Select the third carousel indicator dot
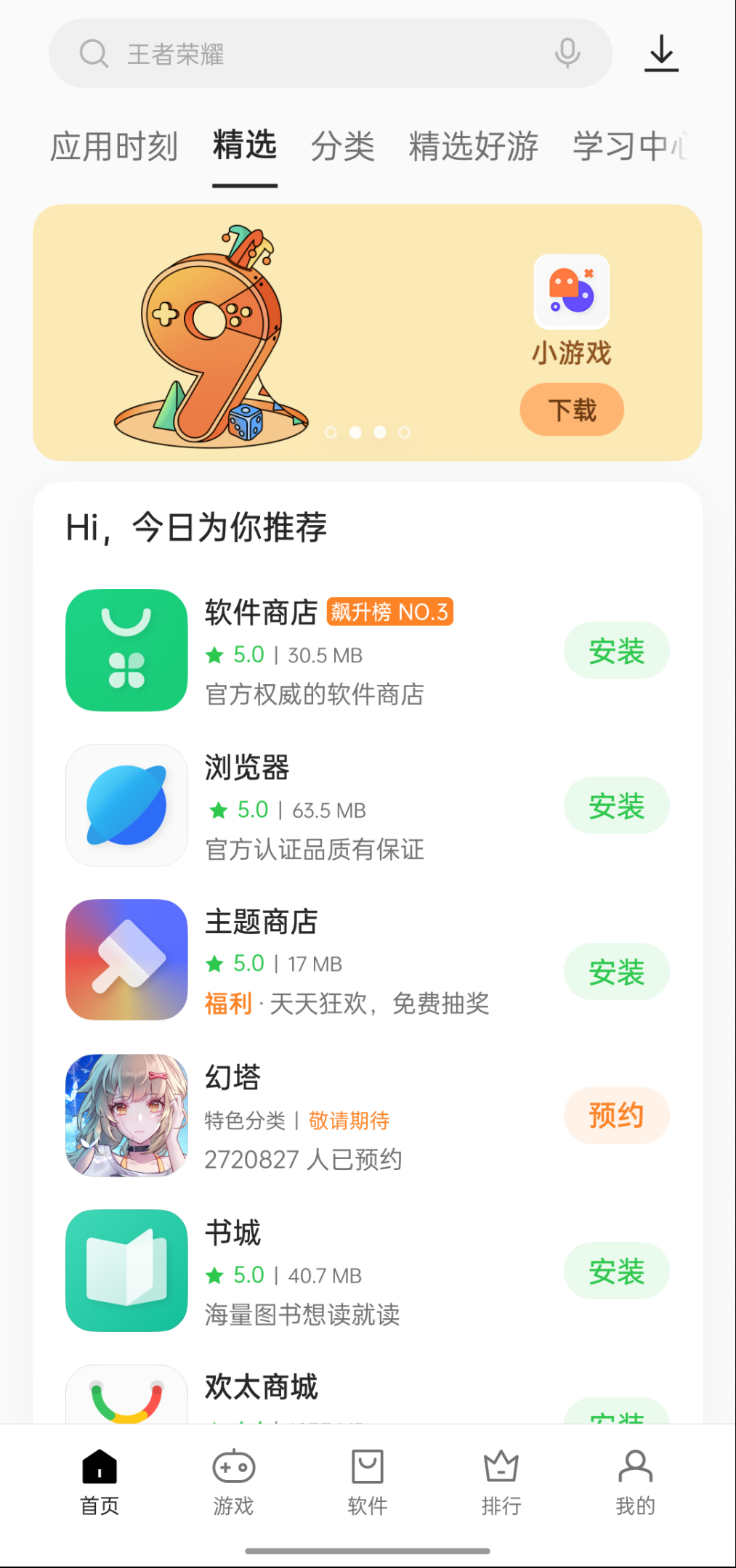This screenshot has height=1568, width=736. click(x=380, y=431)
